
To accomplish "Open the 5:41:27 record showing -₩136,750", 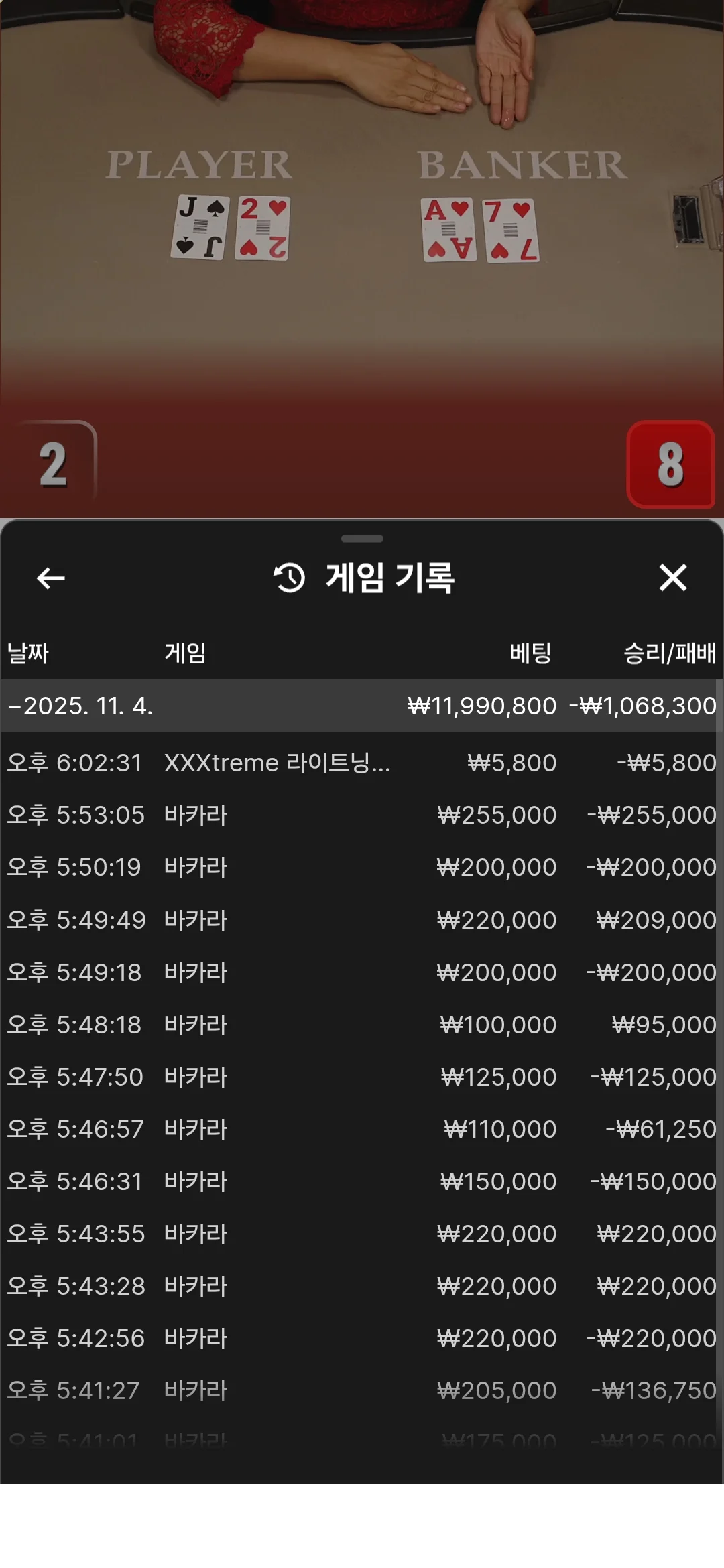I will click(x=362, y=1390).
